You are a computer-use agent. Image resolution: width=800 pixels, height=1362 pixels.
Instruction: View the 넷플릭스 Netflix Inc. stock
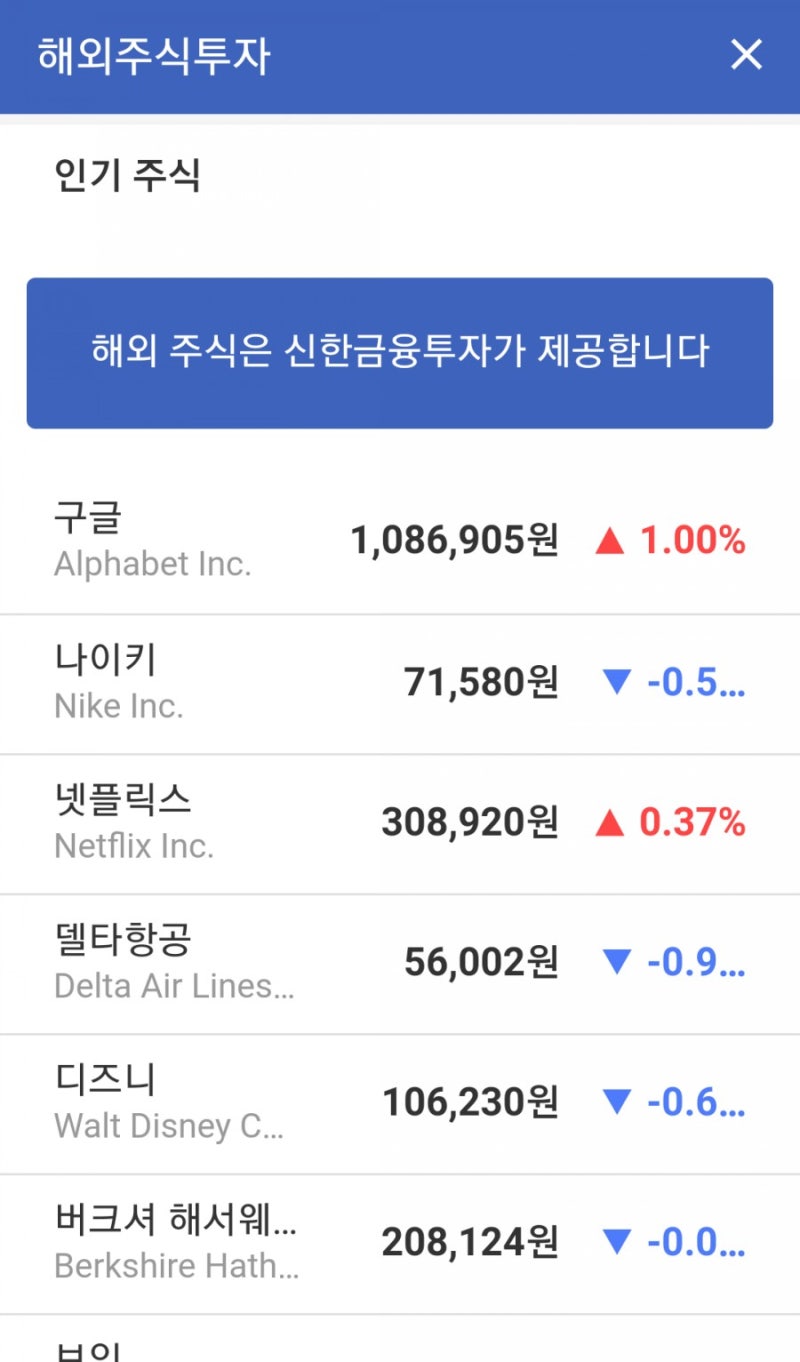[x=400, y=825]
